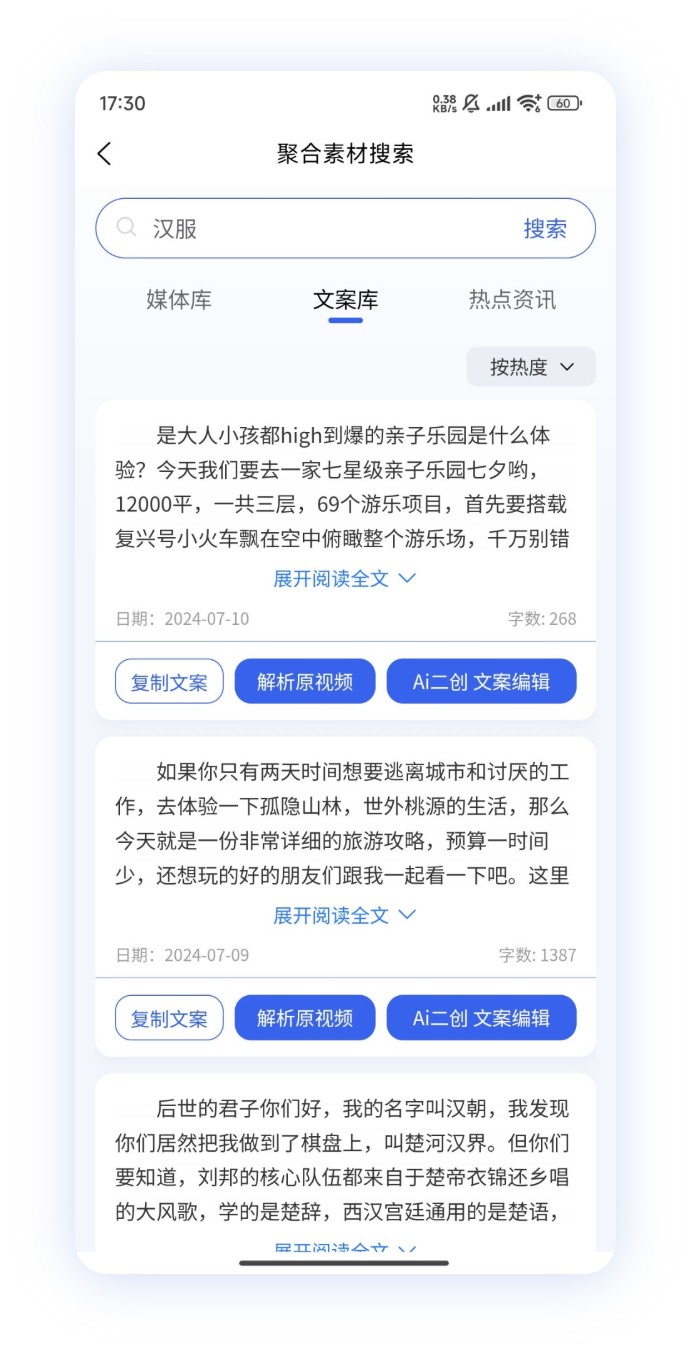The width and height of the screenshot is (691, 1353).
Task: Tap 解析原视频 on the 2024-07-09 card
Action: click(x=305, y=1018)
